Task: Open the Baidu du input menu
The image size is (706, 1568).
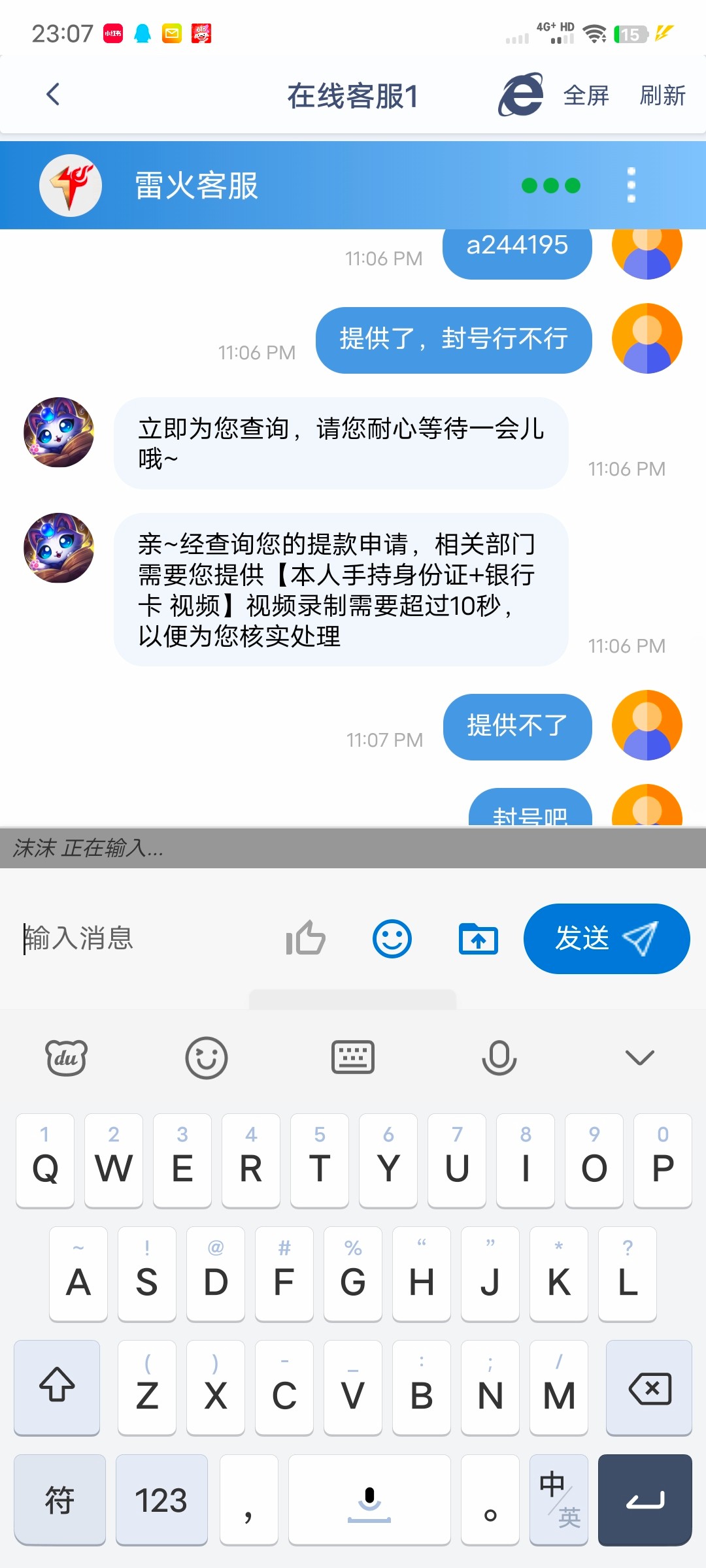Action: pyautogui.click(x=66, y=1058)
